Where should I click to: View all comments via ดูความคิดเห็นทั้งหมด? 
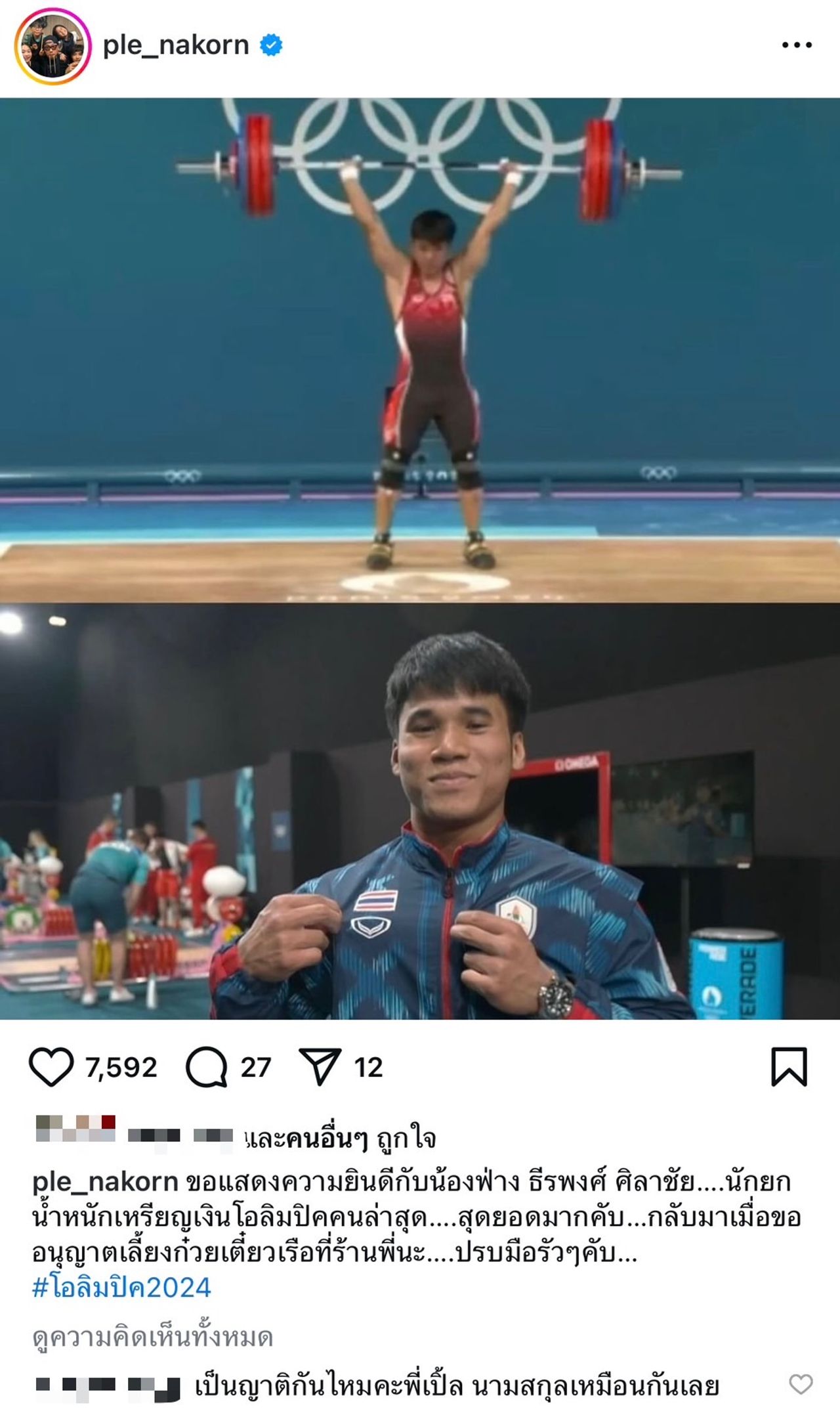(x=153, y=1337)
